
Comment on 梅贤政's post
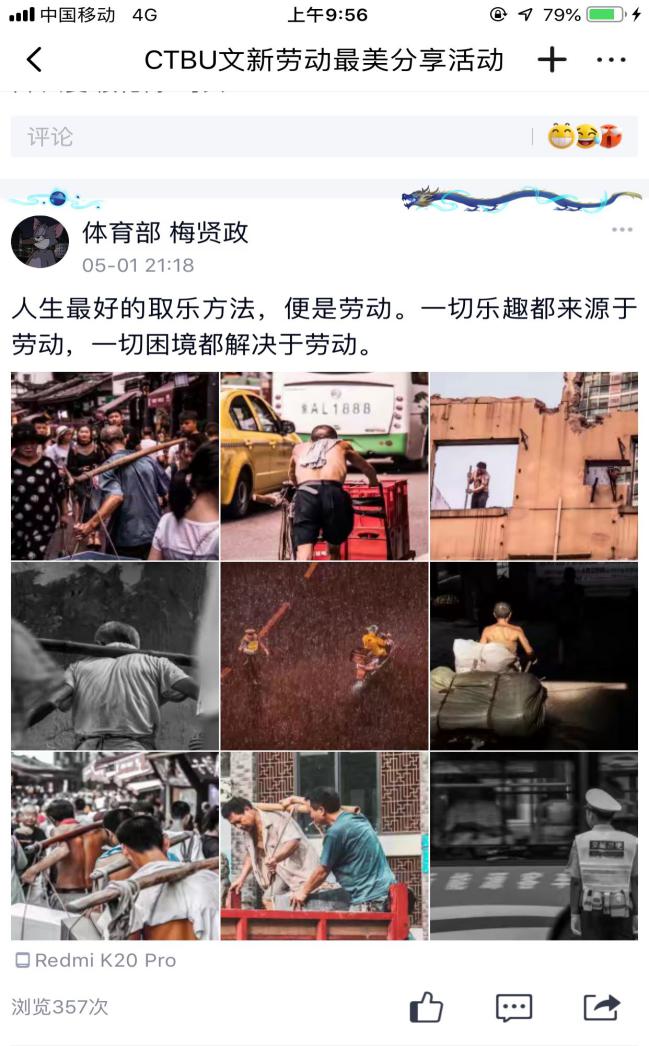(514, 1007)
